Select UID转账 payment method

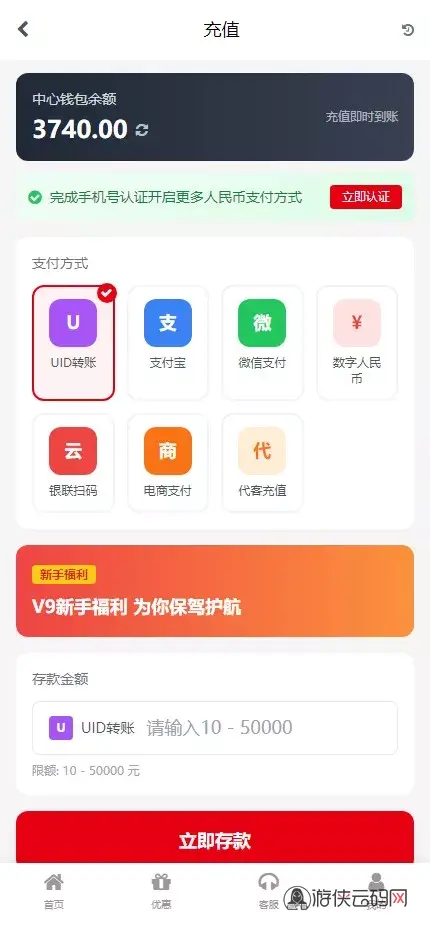coord(73,343)
